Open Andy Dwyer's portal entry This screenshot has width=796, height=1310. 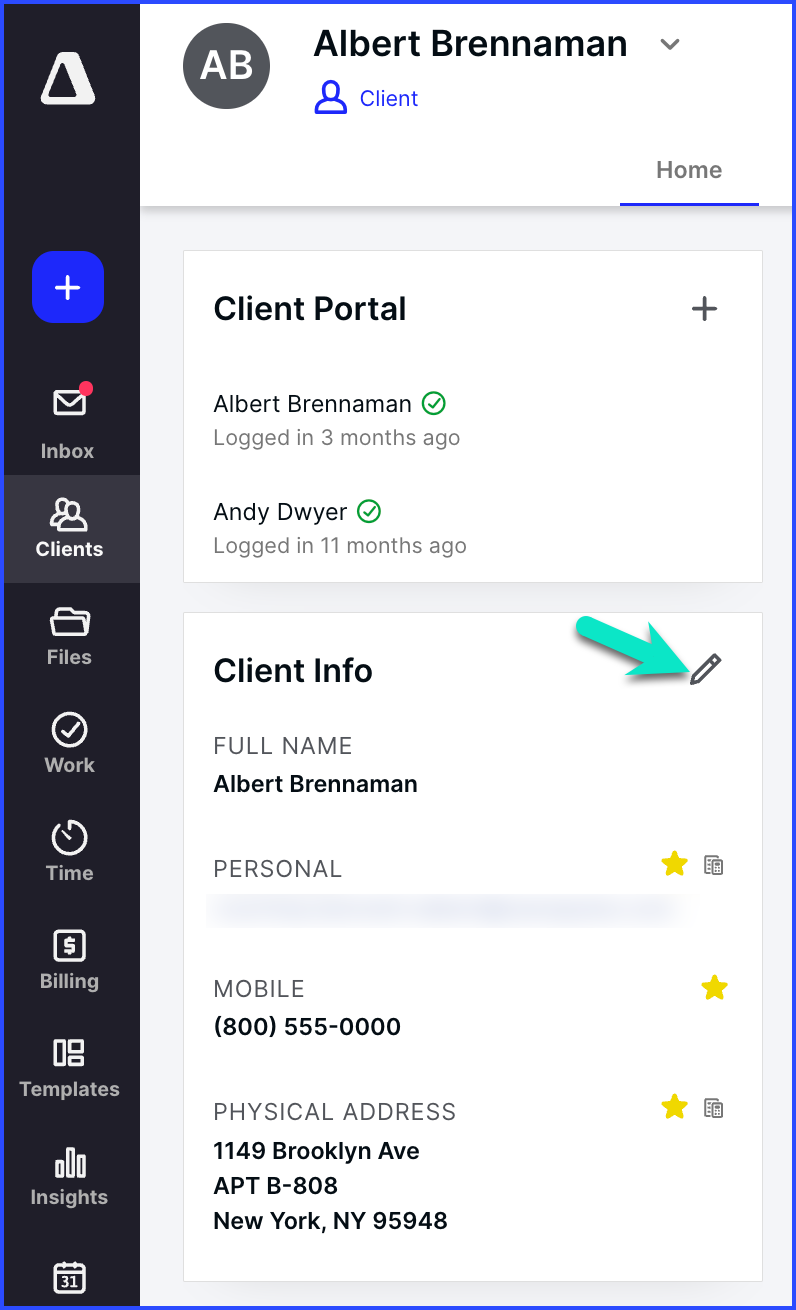click(281, 512)
